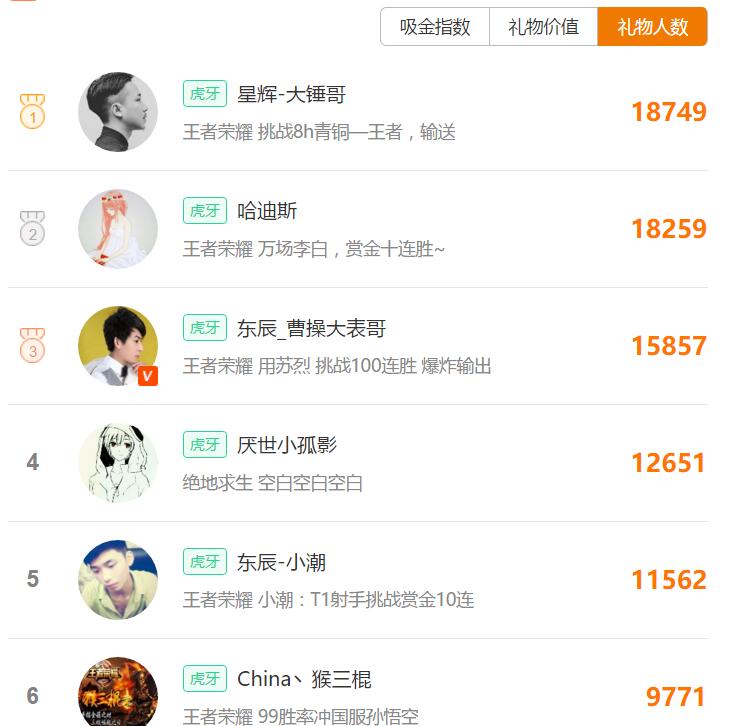Open 东辰_曹操大表哥's entry
Screen dimensions: 746x726
tap(311, 329)
